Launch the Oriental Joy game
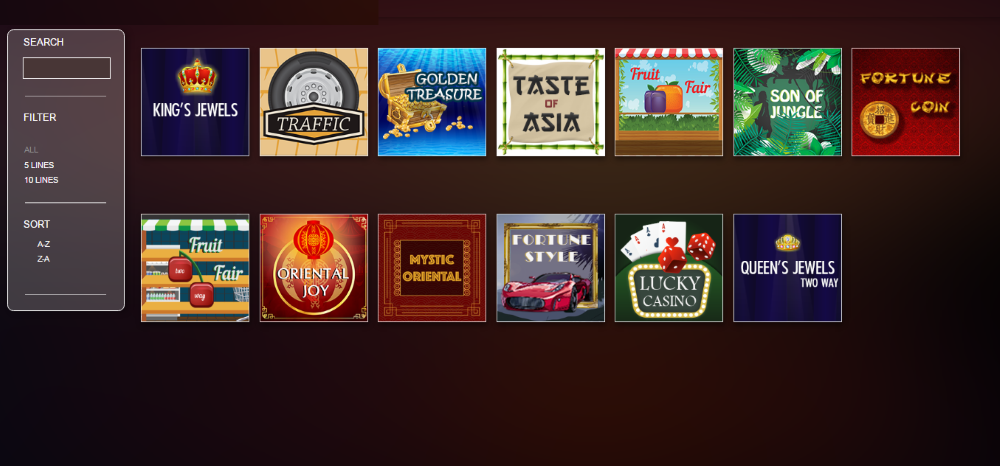This screenshot has width=1000, height=466. click(x=314, y=268)
